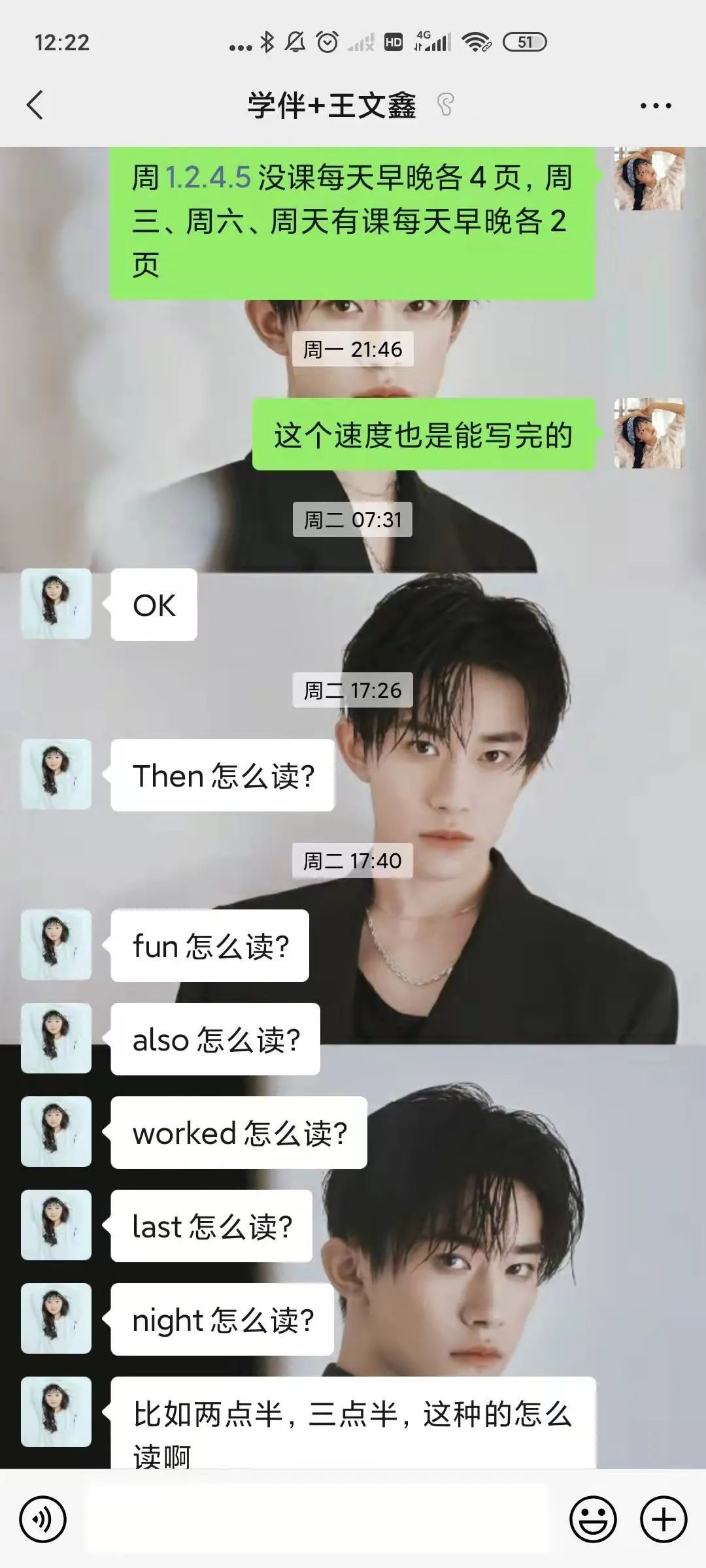Open contact avatar next to OK message
Viewport: 706px width, 1568px height.
click(56, 604)
